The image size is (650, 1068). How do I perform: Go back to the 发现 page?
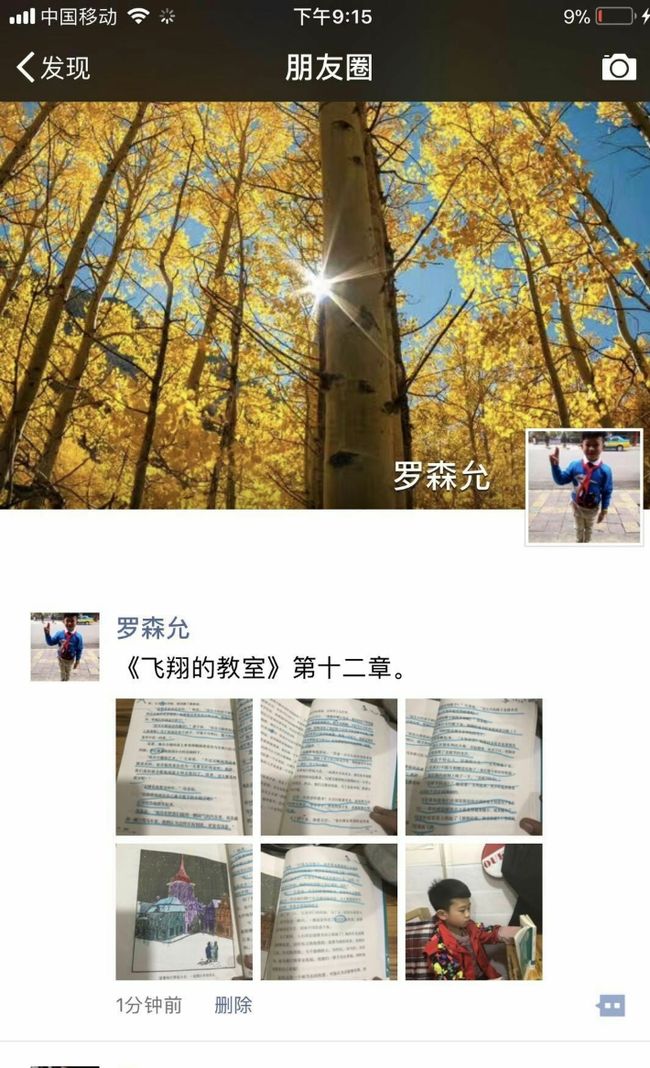53,67
